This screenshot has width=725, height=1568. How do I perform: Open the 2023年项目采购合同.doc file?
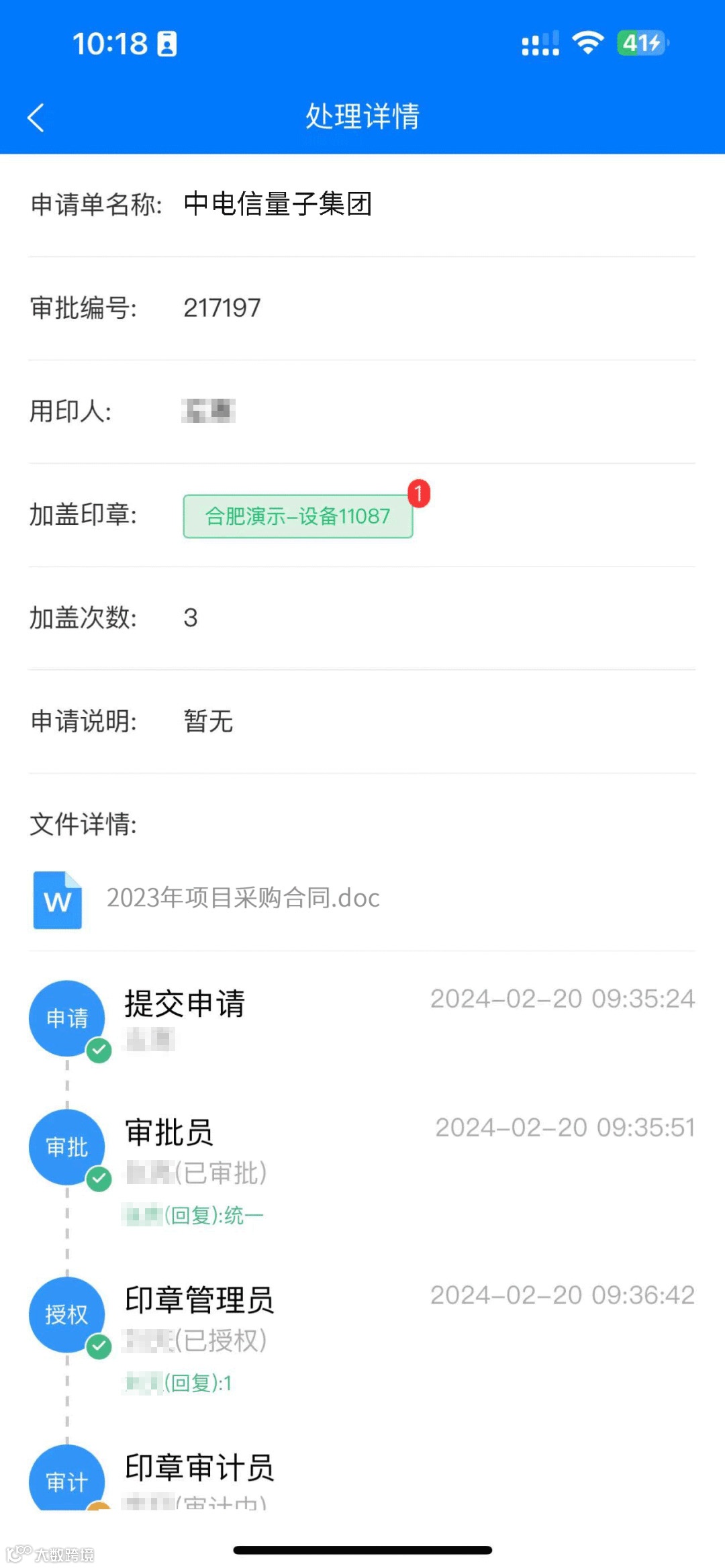(x=242, y=898)
